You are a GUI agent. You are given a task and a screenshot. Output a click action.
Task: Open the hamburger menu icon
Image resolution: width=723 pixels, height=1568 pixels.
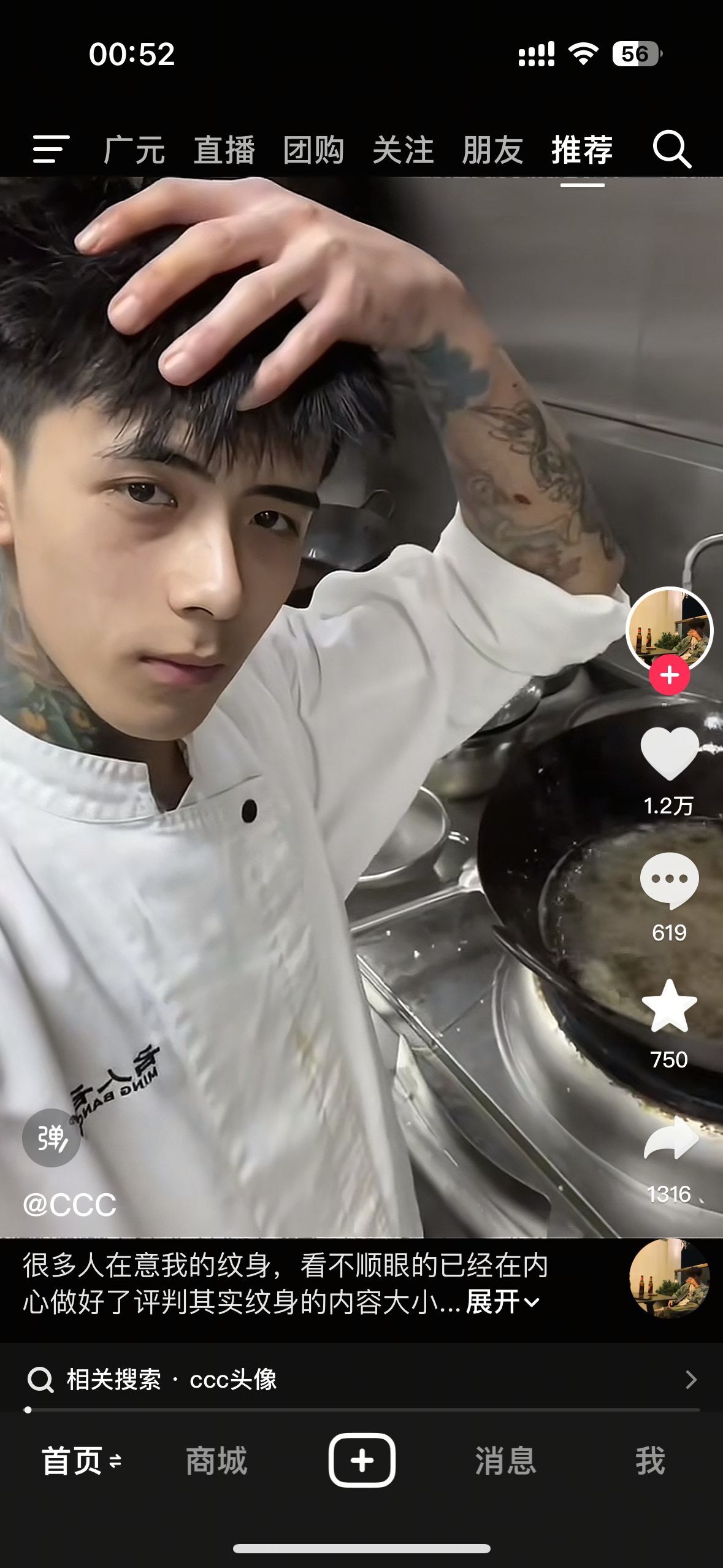pyautogui.click(x=51, y=150)
